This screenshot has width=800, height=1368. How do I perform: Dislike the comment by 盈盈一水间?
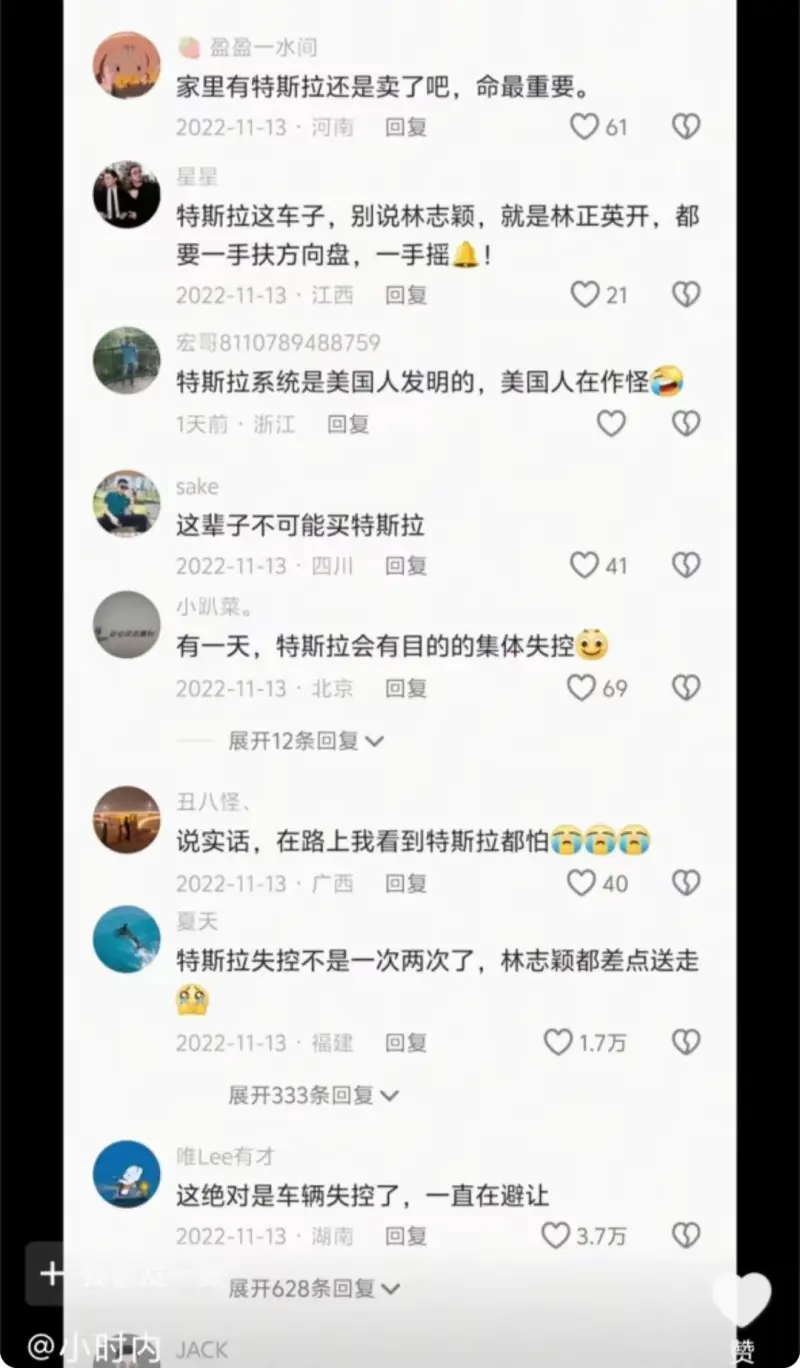point(685,127)
